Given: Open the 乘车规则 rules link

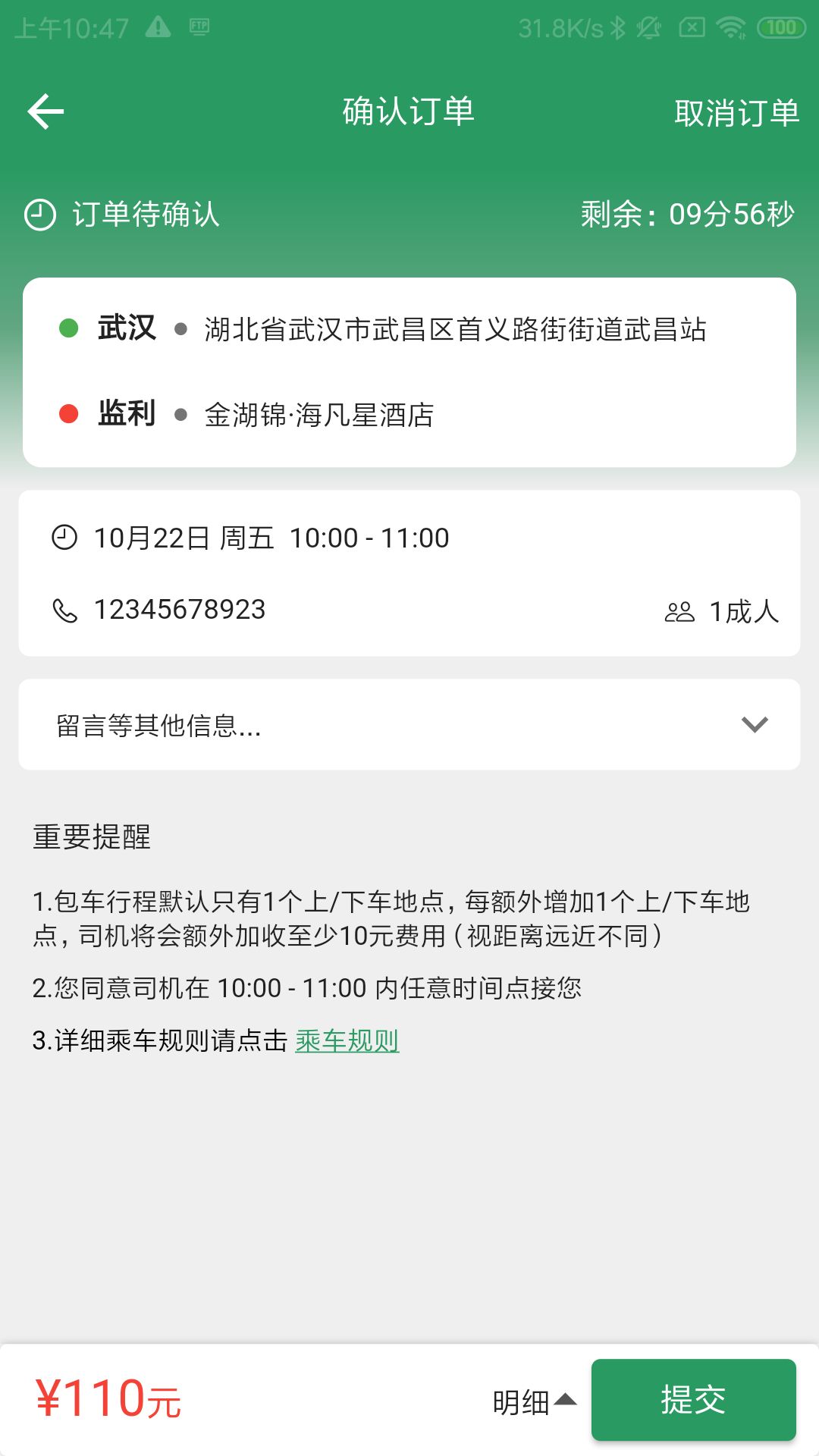Looking at the screenshot, I should [x=350, y=1042].
